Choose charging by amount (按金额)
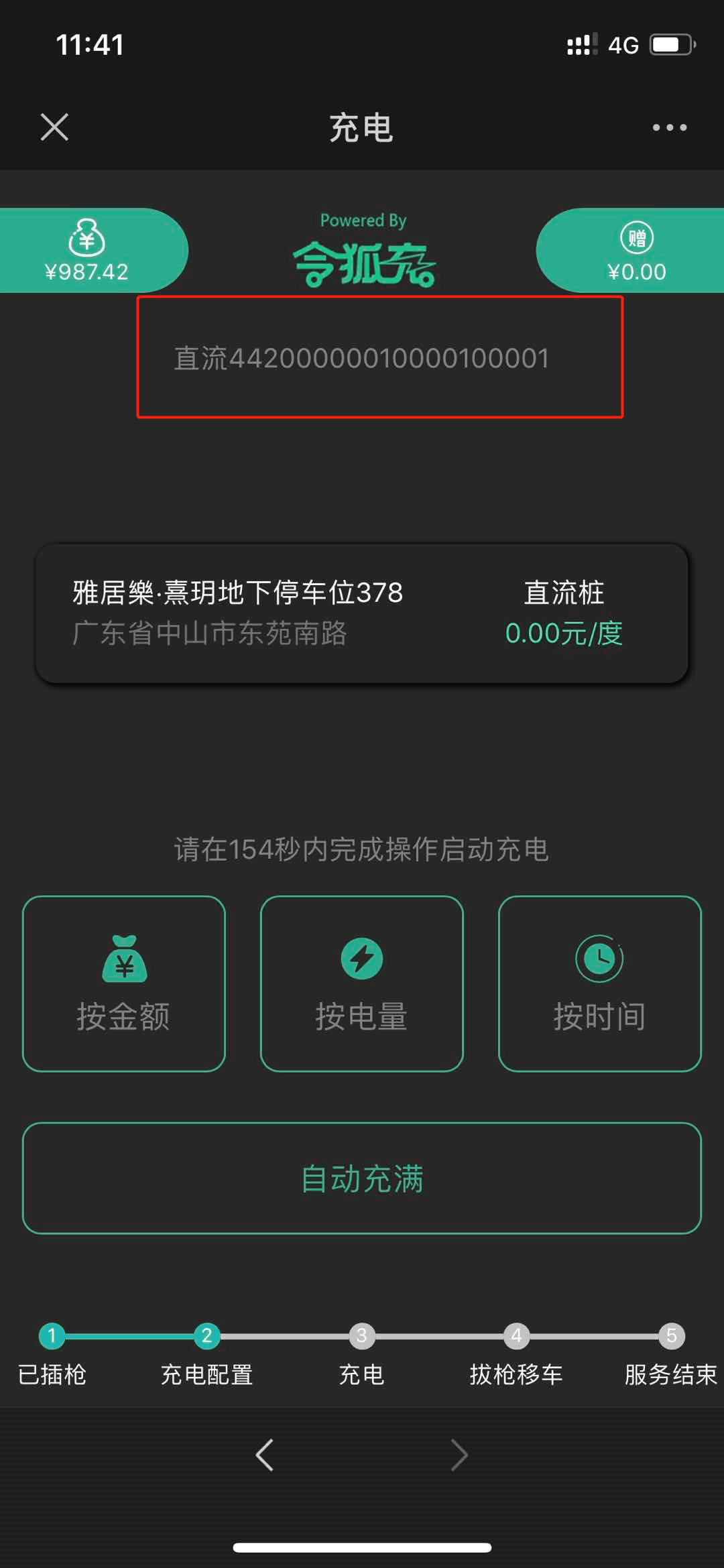724x1568 pixels. tap(124, 983)
